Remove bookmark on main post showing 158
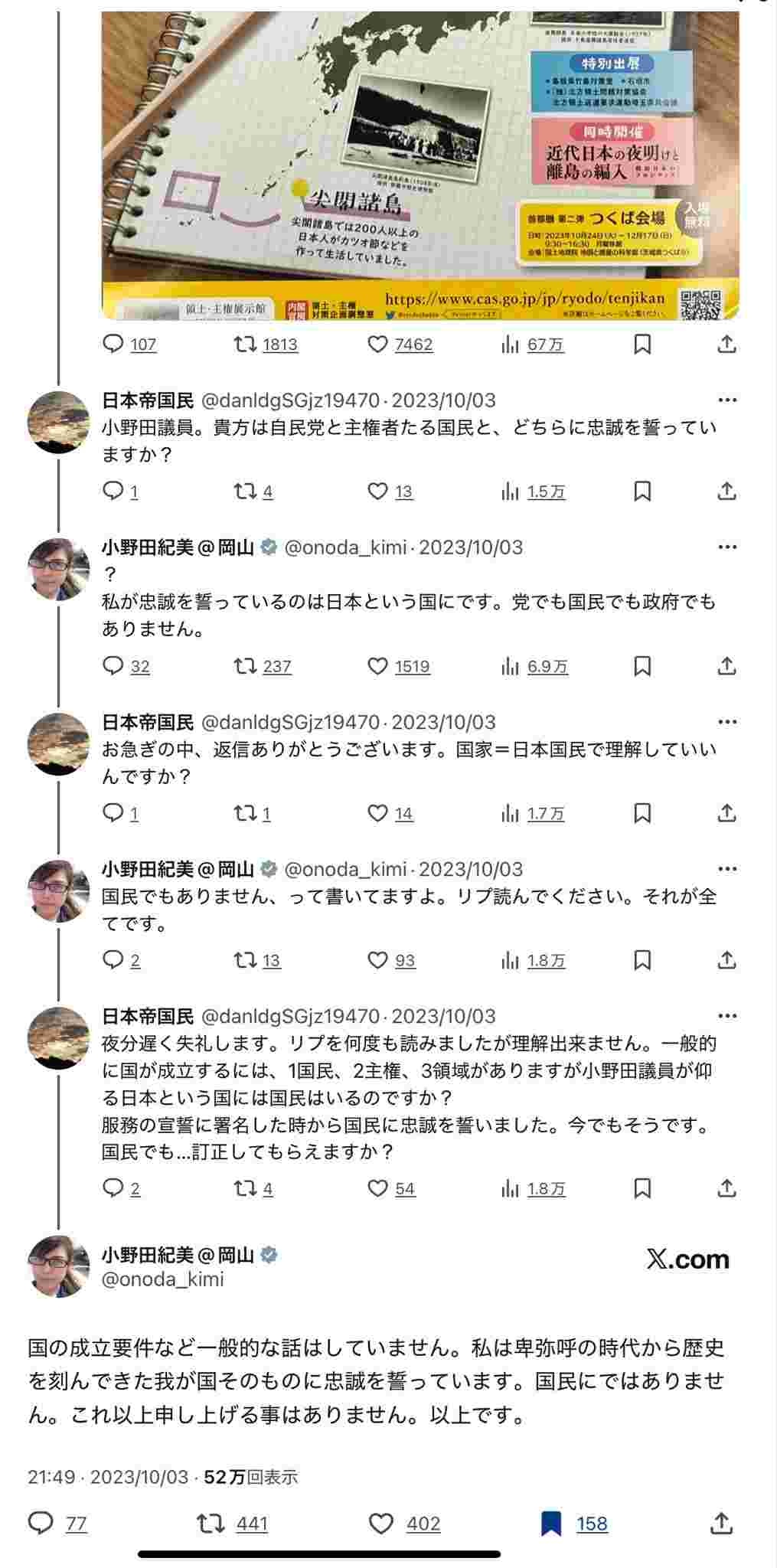This screenshot has height=1568, width=777. [551, 1524]
